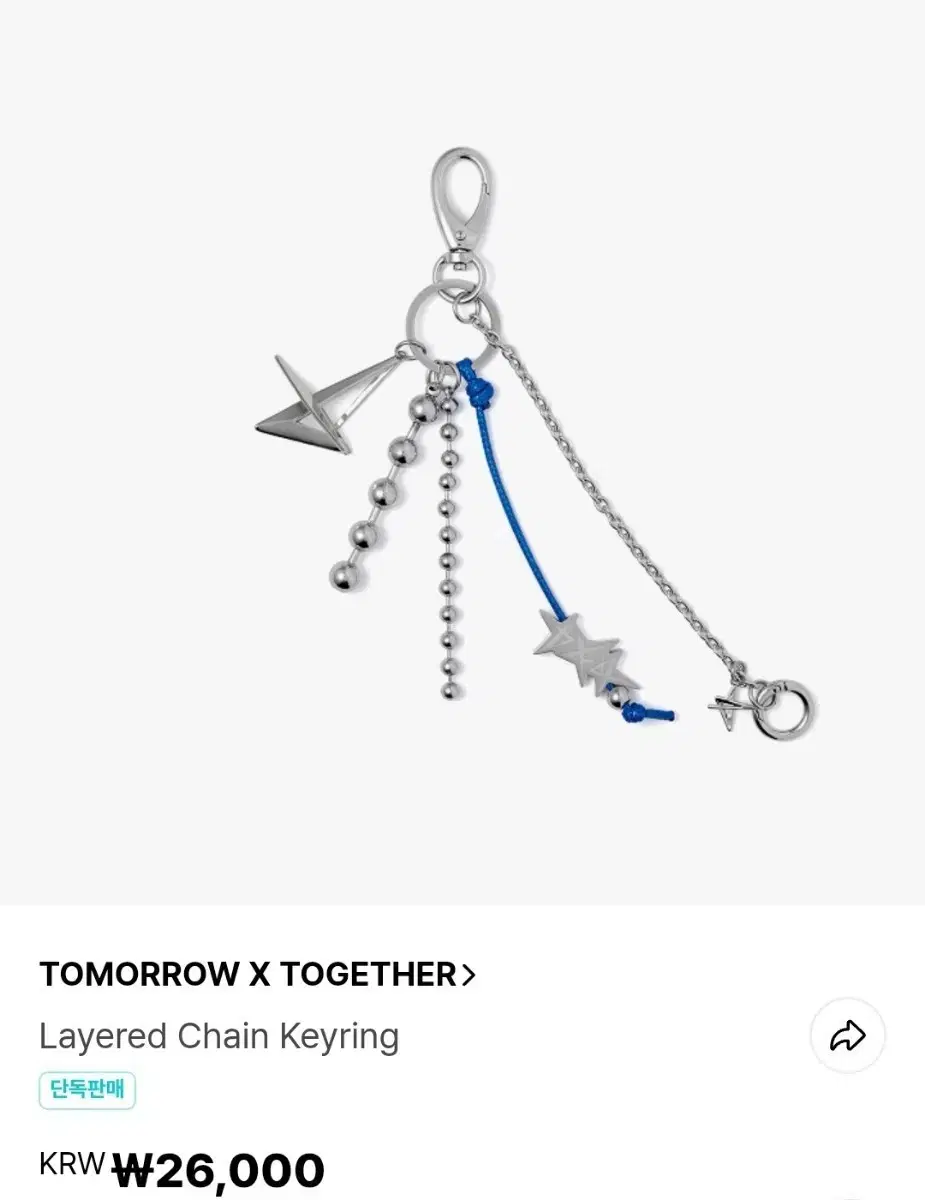The image size is (925, 1200).
Task: Open sharing options via the arrow icon
Action: pos(846,1037)
